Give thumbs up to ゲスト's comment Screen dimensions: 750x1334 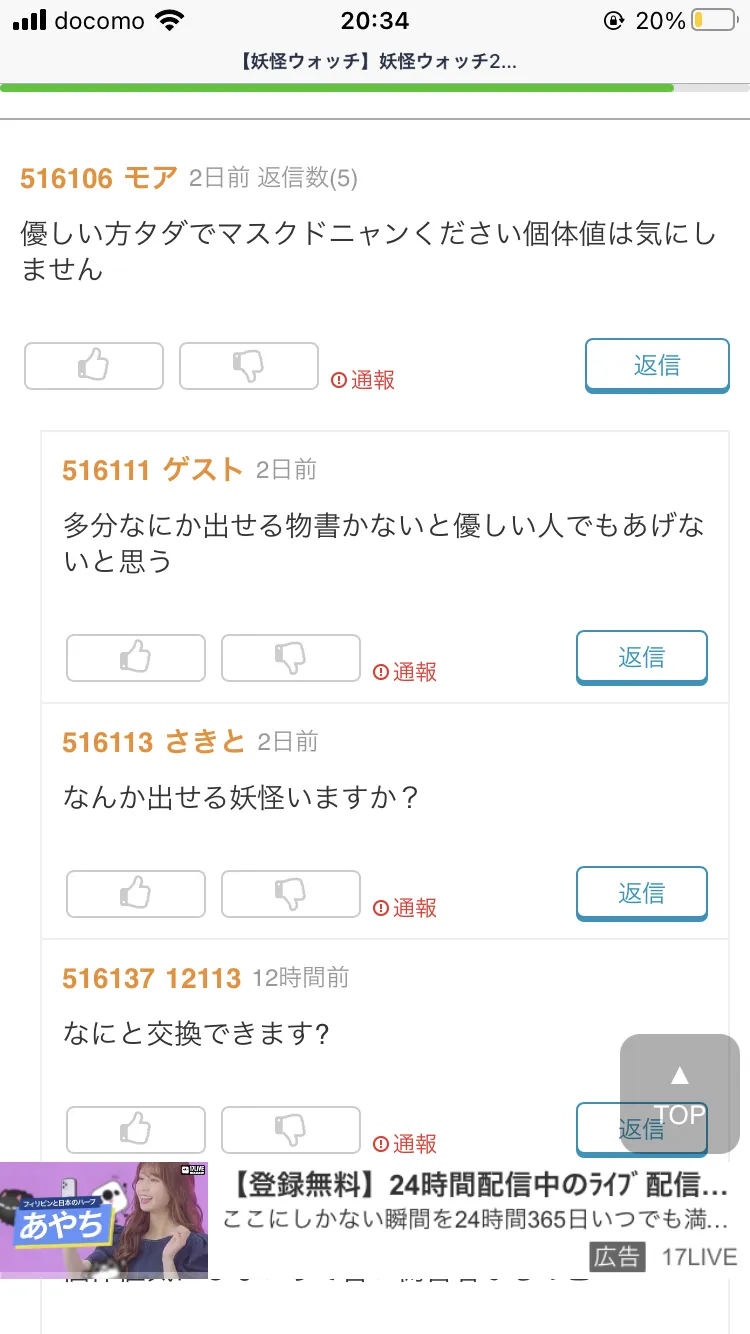[136, 658]
